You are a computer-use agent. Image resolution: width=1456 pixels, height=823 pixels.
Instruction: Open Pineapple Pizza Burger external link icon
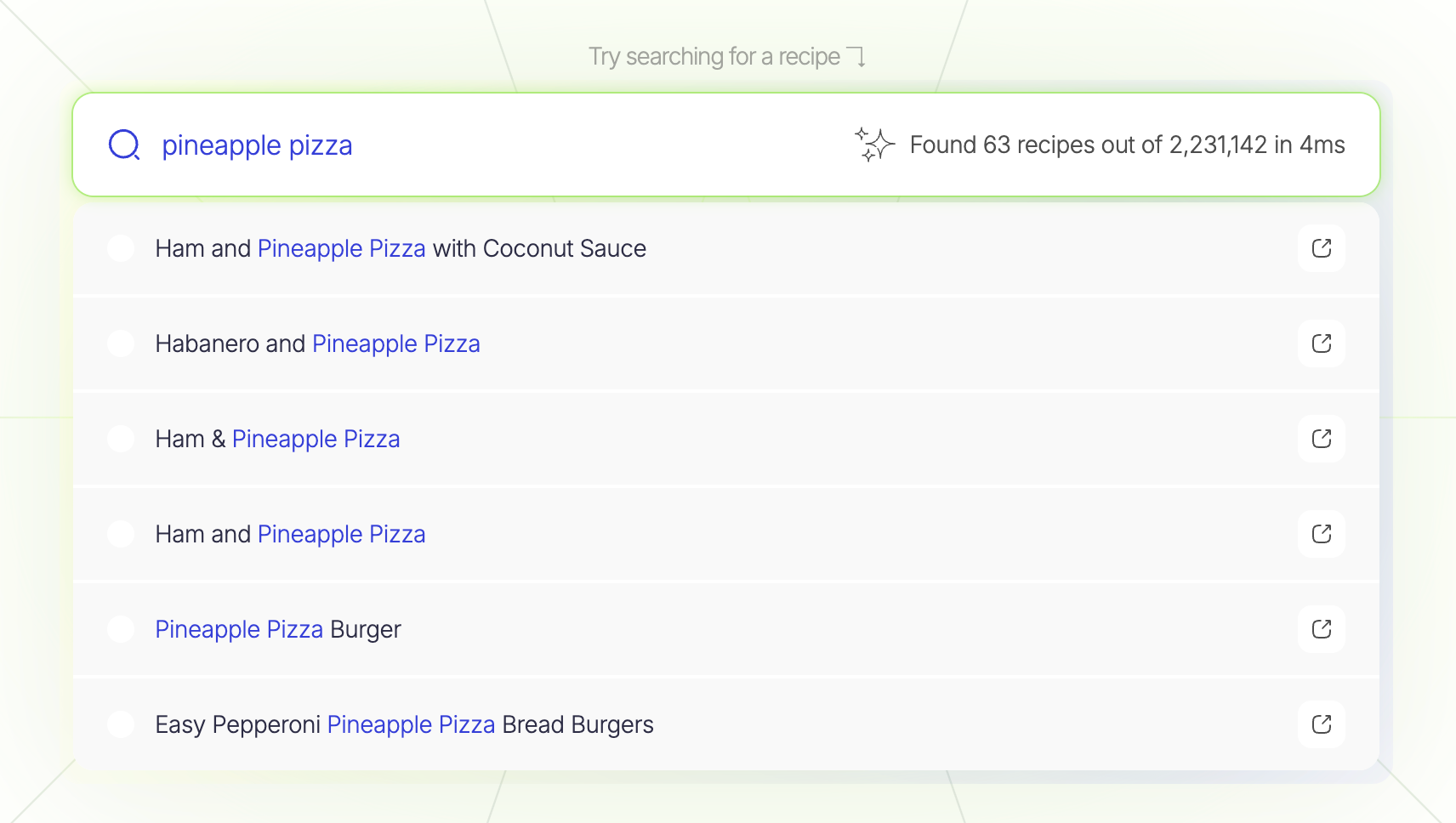click(1321, 629)
